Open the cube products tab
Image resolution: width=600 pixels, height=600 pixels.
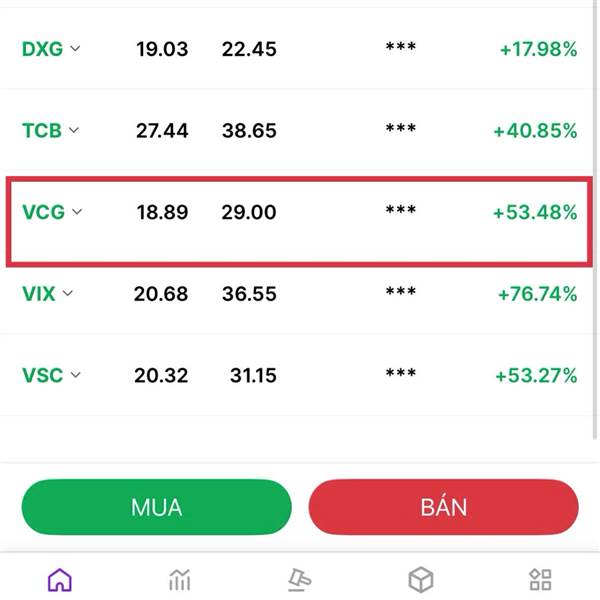click(x=420, y=579)
